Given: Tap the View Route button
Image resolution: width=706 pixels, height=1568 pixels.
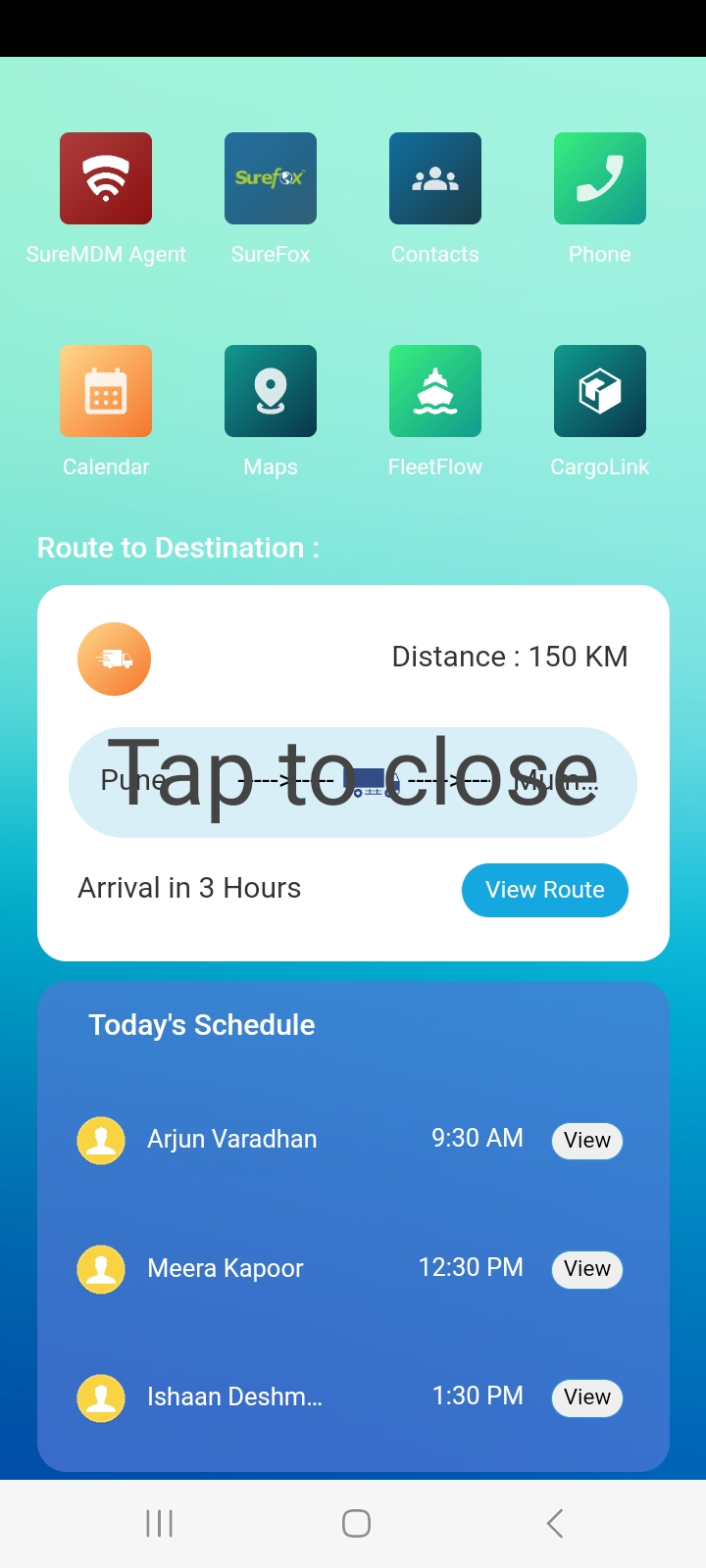Looking at the screenshot, I should (545, 890).
